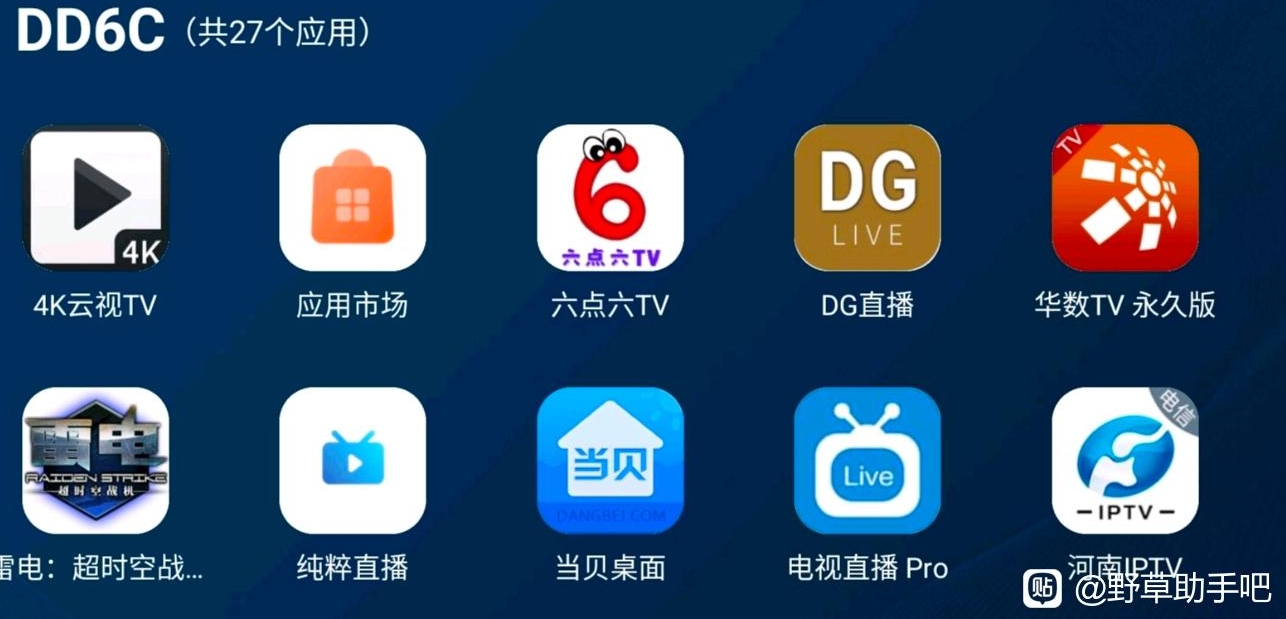Launch 河南IPTV app
Viewport: 1286px width, 619px height.
(1125, 461)
